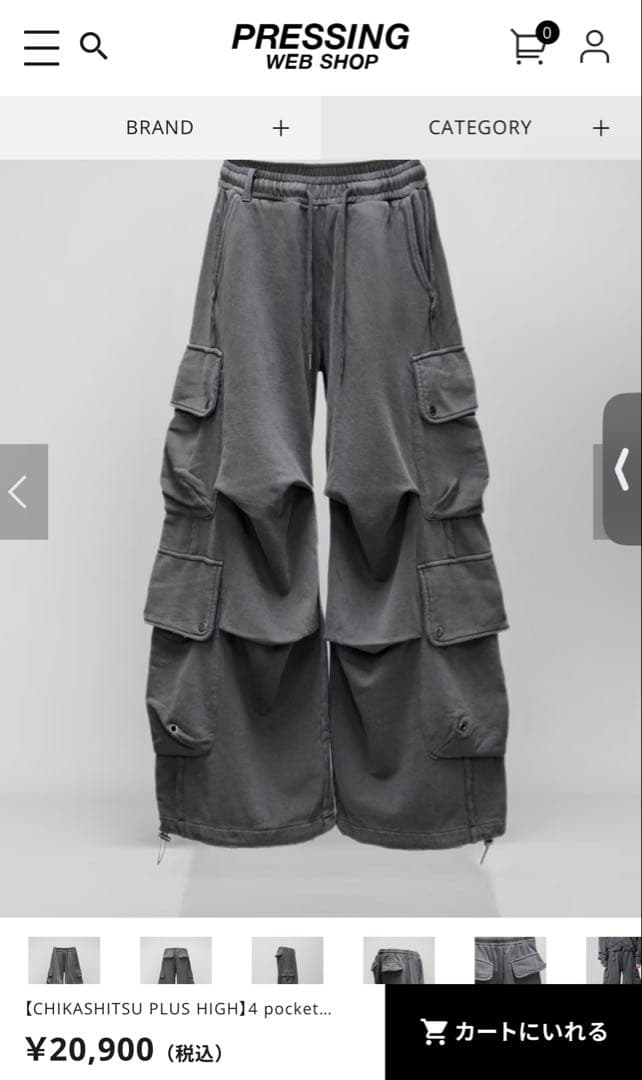The height and width of the screenshot is (1080, 642).
Task: Open the account profile icon
Action: coord(594,47)
